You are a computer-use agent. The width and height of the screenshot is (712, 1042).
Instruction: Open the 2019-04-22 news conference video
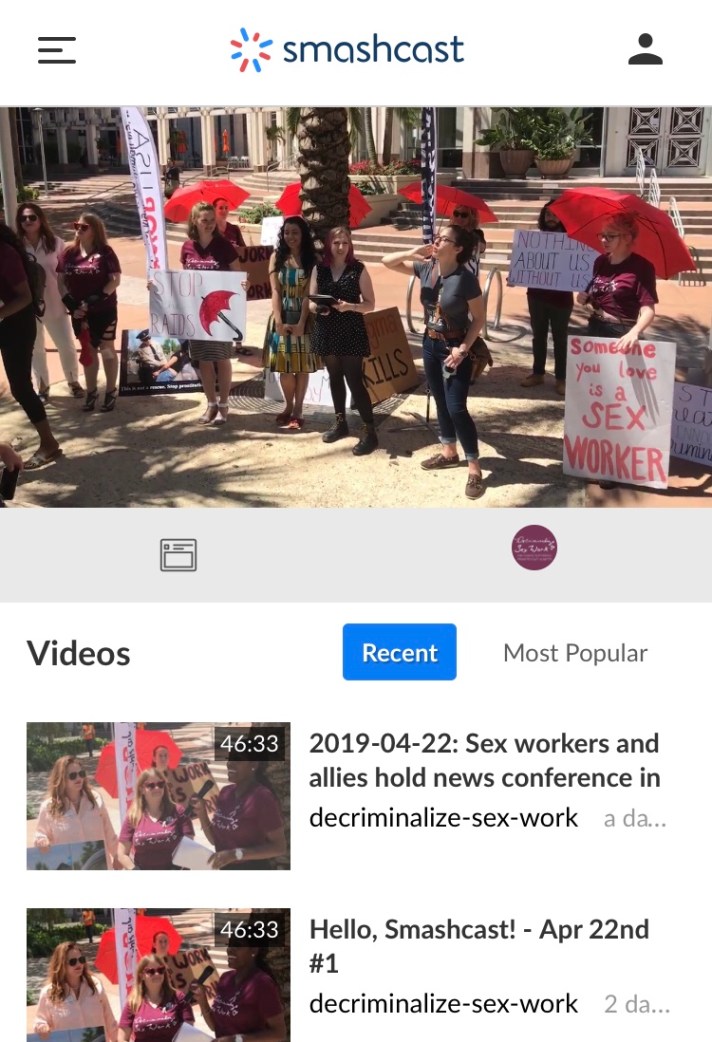(x=483, y=760)
